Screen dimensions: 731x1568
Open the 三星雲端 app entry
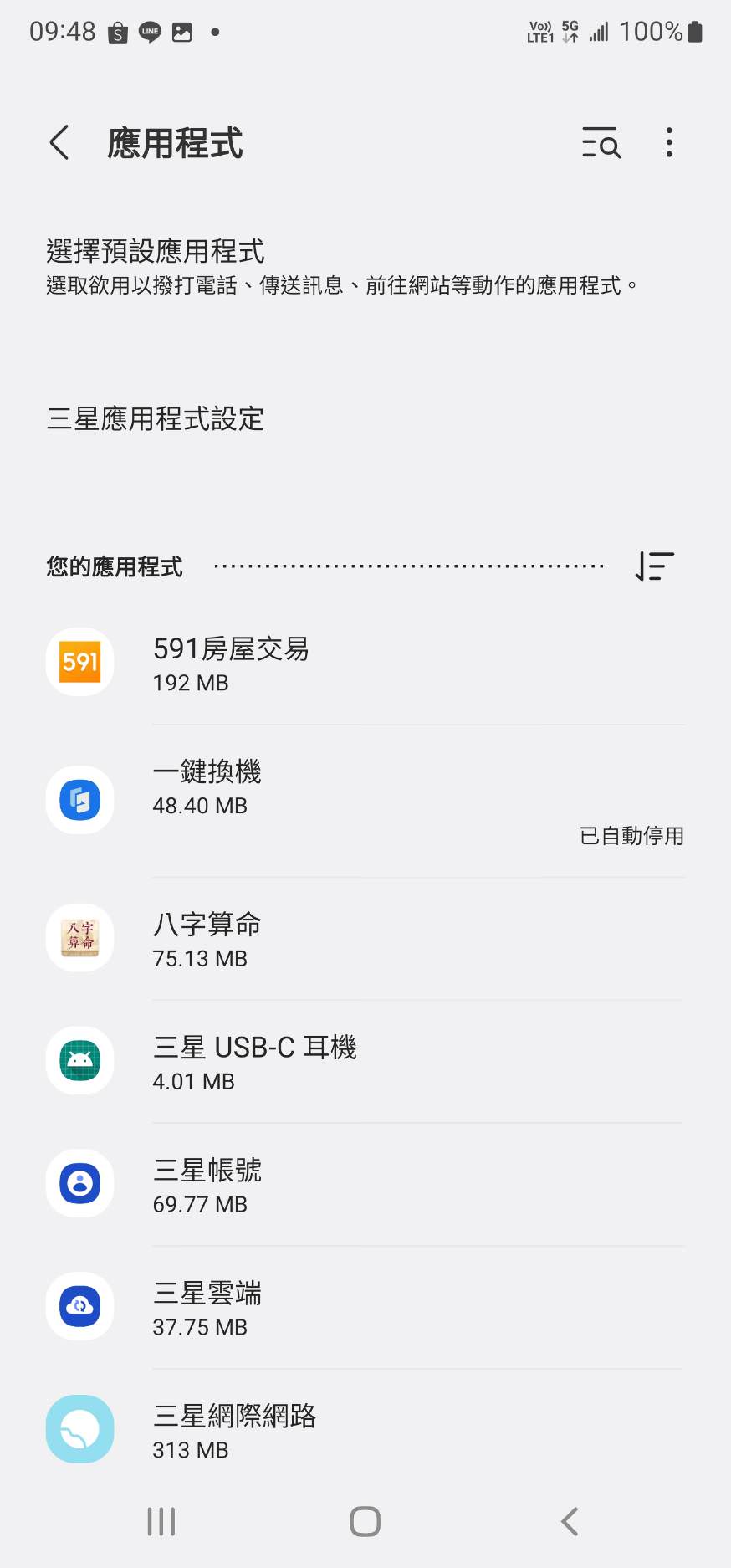tap(365, 1308)
